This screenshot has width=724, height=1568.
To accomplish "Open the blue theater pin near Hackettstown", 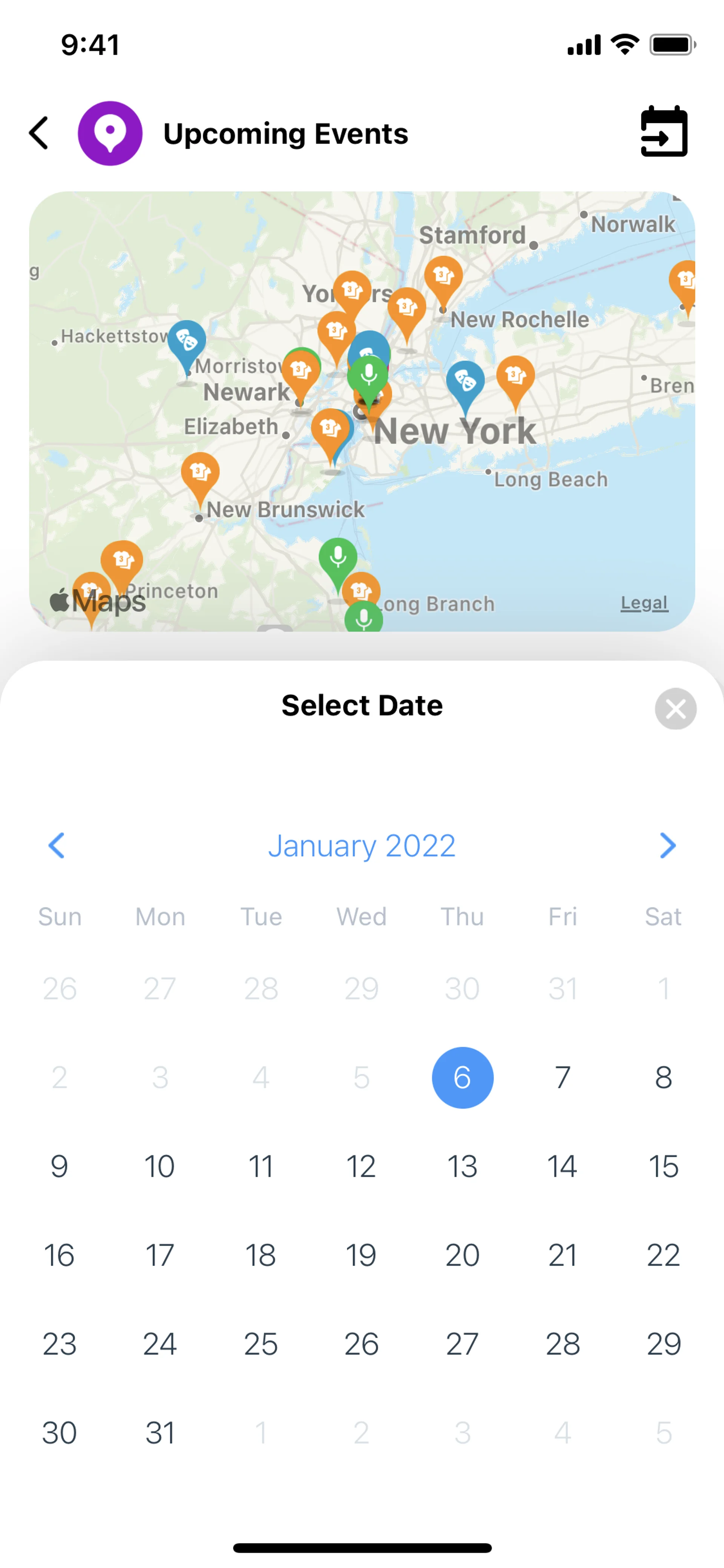I will [187, 342].
